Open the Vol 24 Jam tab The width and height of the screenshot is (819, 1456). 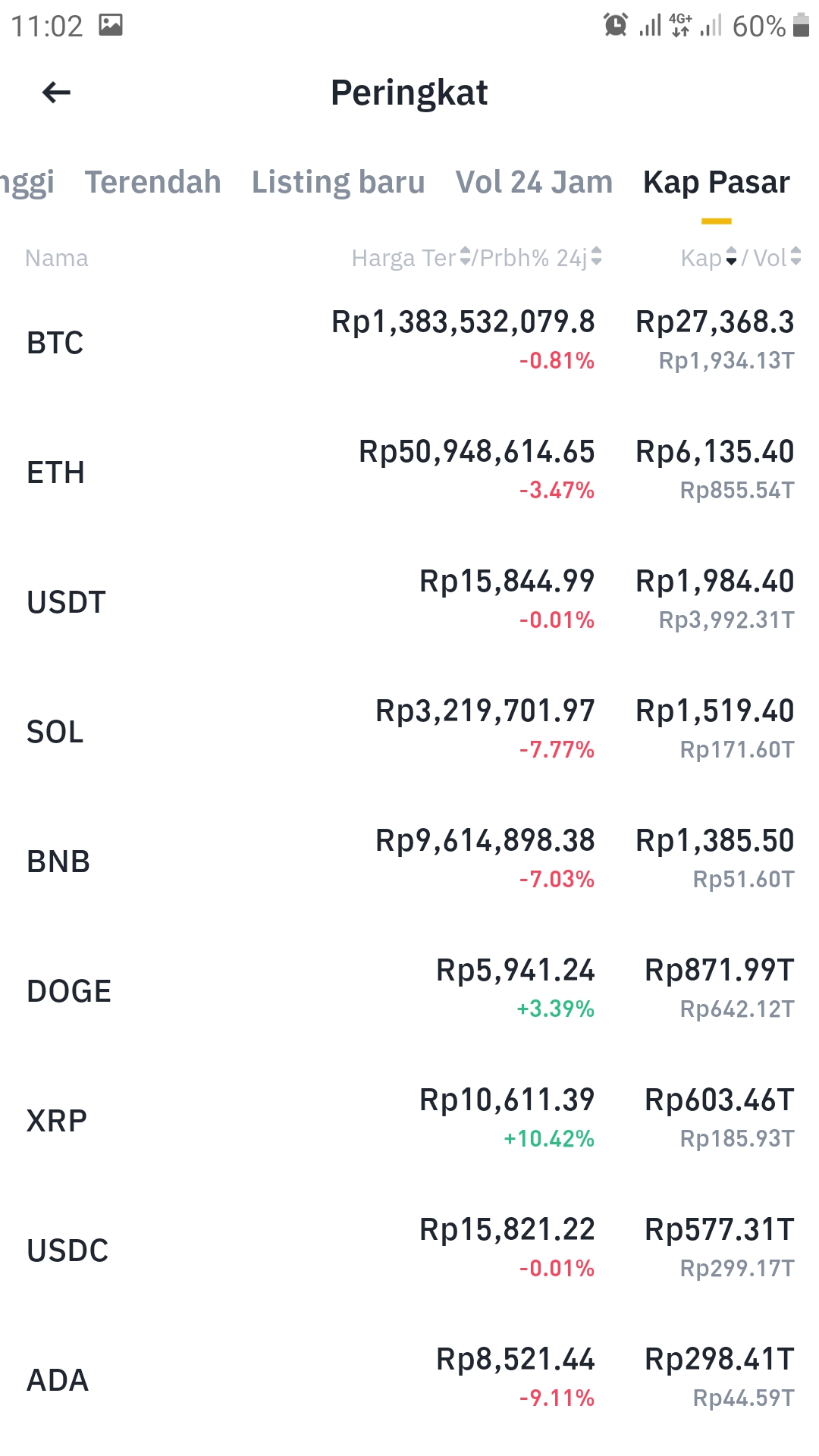(x=534, y=182)
